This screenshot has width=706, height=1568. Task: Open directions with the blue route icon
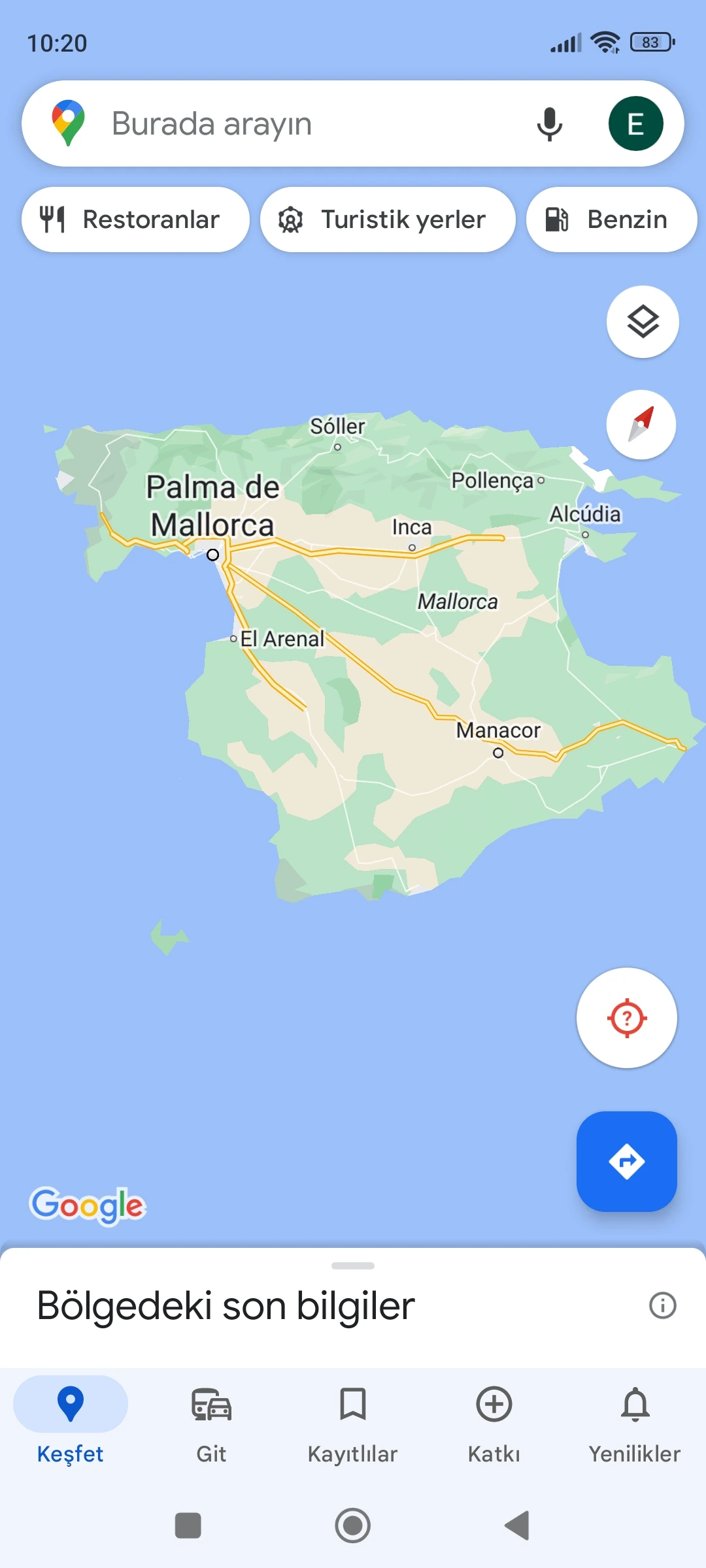coord(626,1162)
